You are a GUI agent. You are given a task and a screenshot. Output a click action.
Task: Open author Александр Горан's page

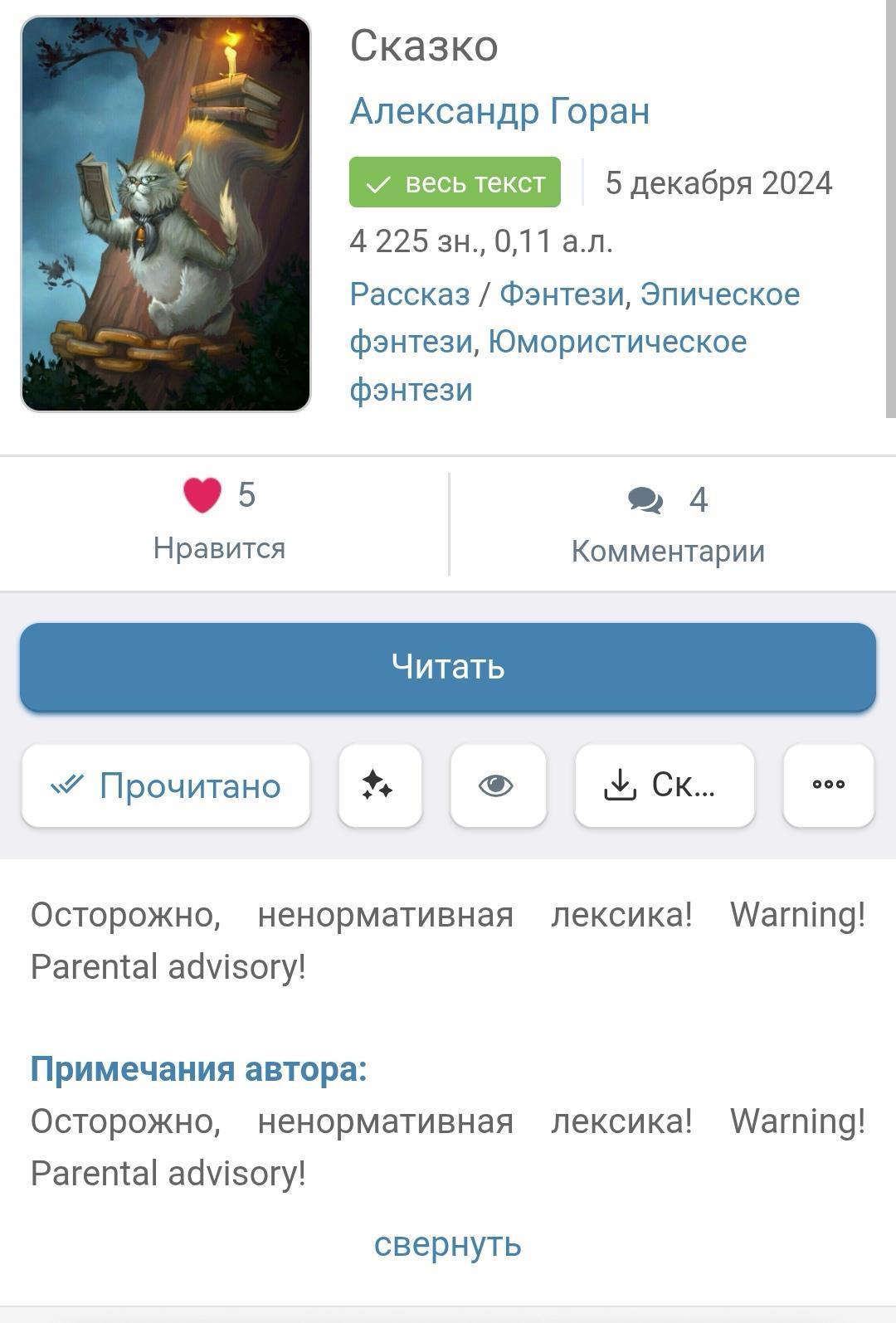pyautogui.click(x=499, y=111)
